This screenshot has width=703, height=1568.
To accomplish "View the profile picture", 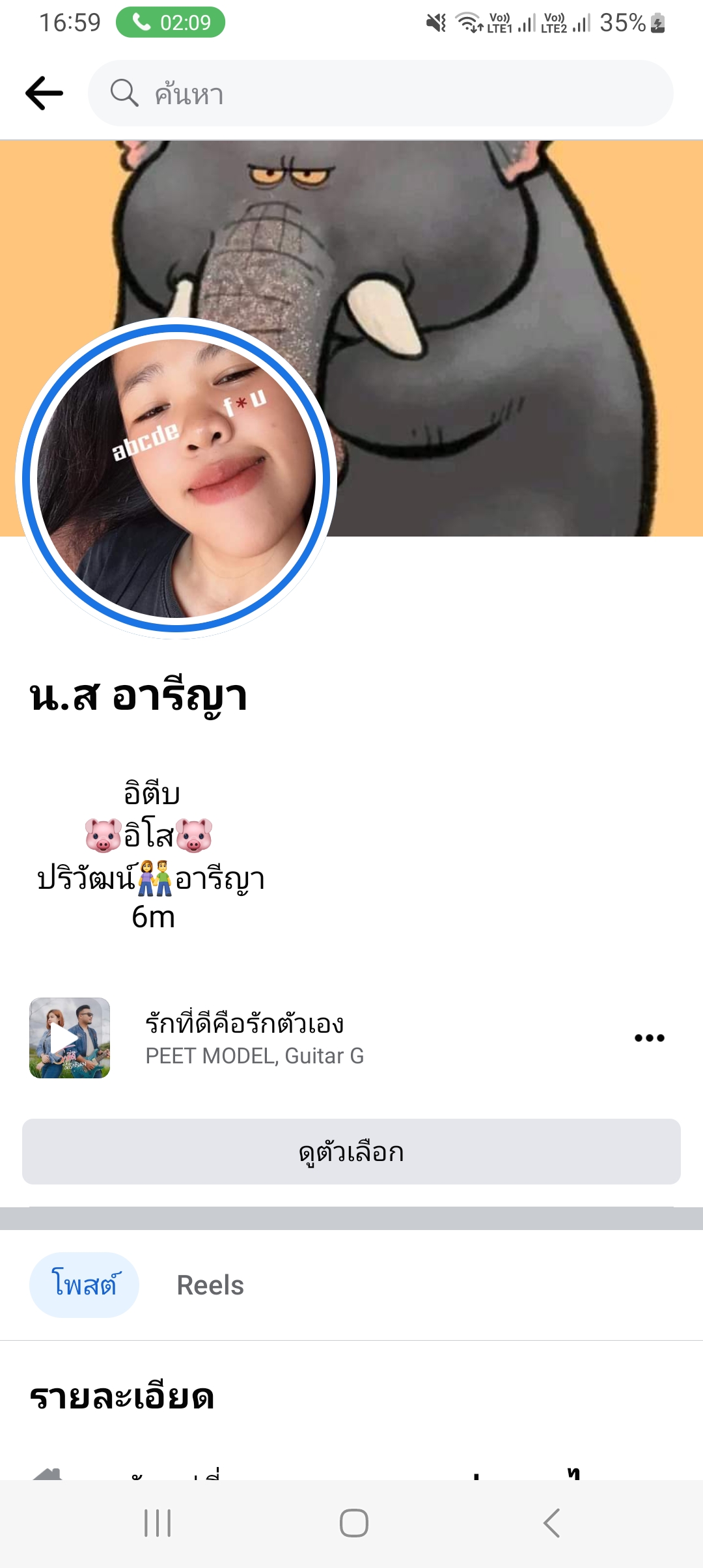I will tap(176, 478).
